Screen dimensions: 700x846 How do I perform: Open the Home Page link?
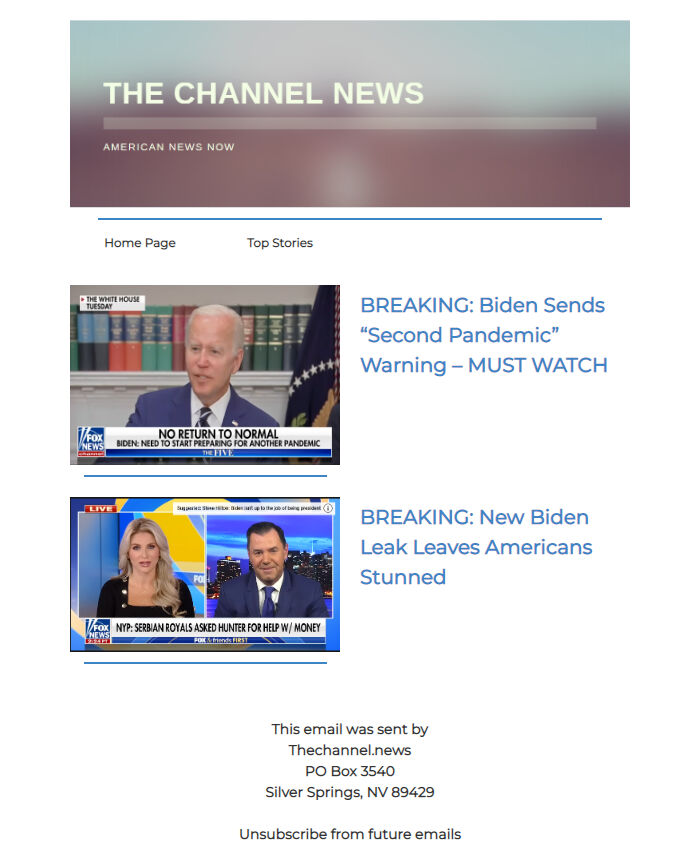pyautogui.click(x=140, y=243)
